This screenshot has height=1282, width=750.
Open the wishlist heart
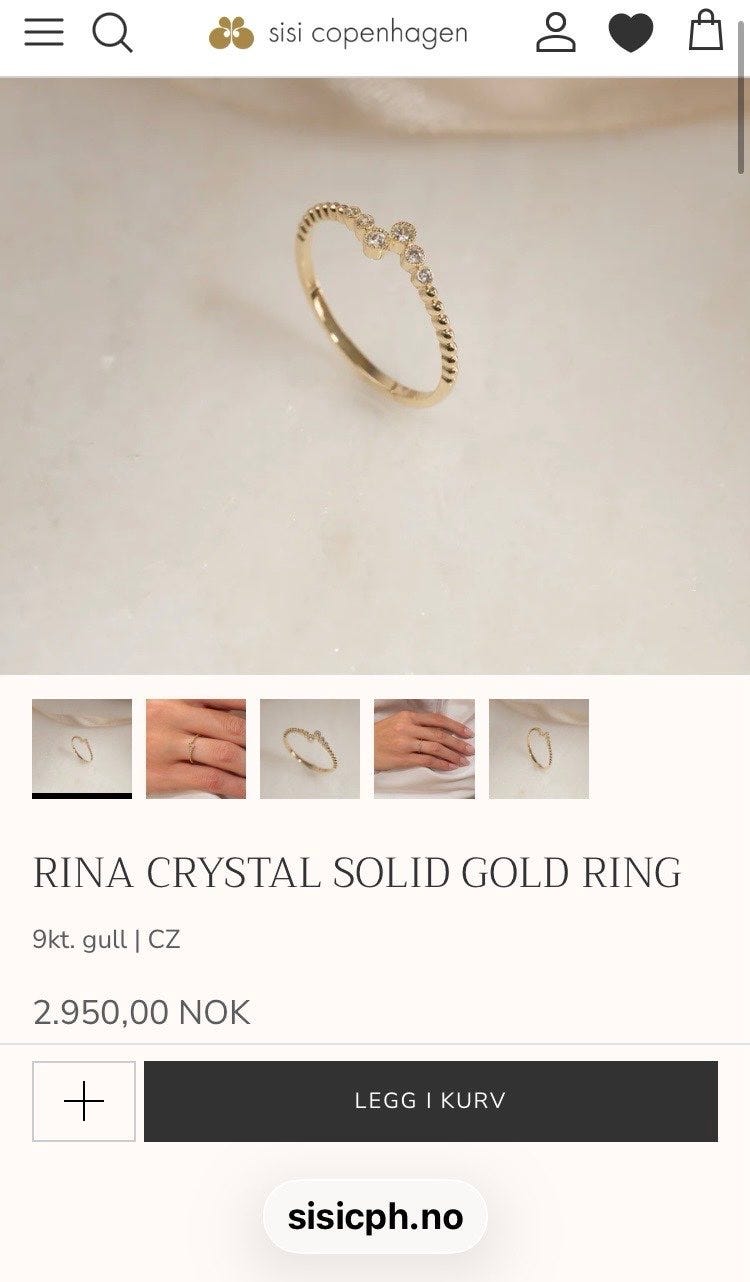point(631,33)
